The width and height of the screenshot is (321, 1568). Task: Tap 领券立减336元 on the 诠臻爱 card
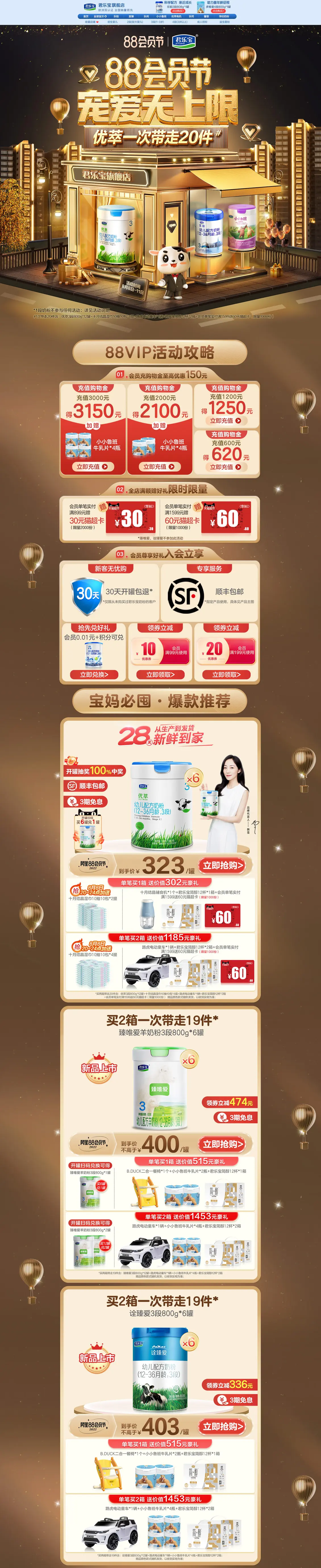pos(229,1385)
